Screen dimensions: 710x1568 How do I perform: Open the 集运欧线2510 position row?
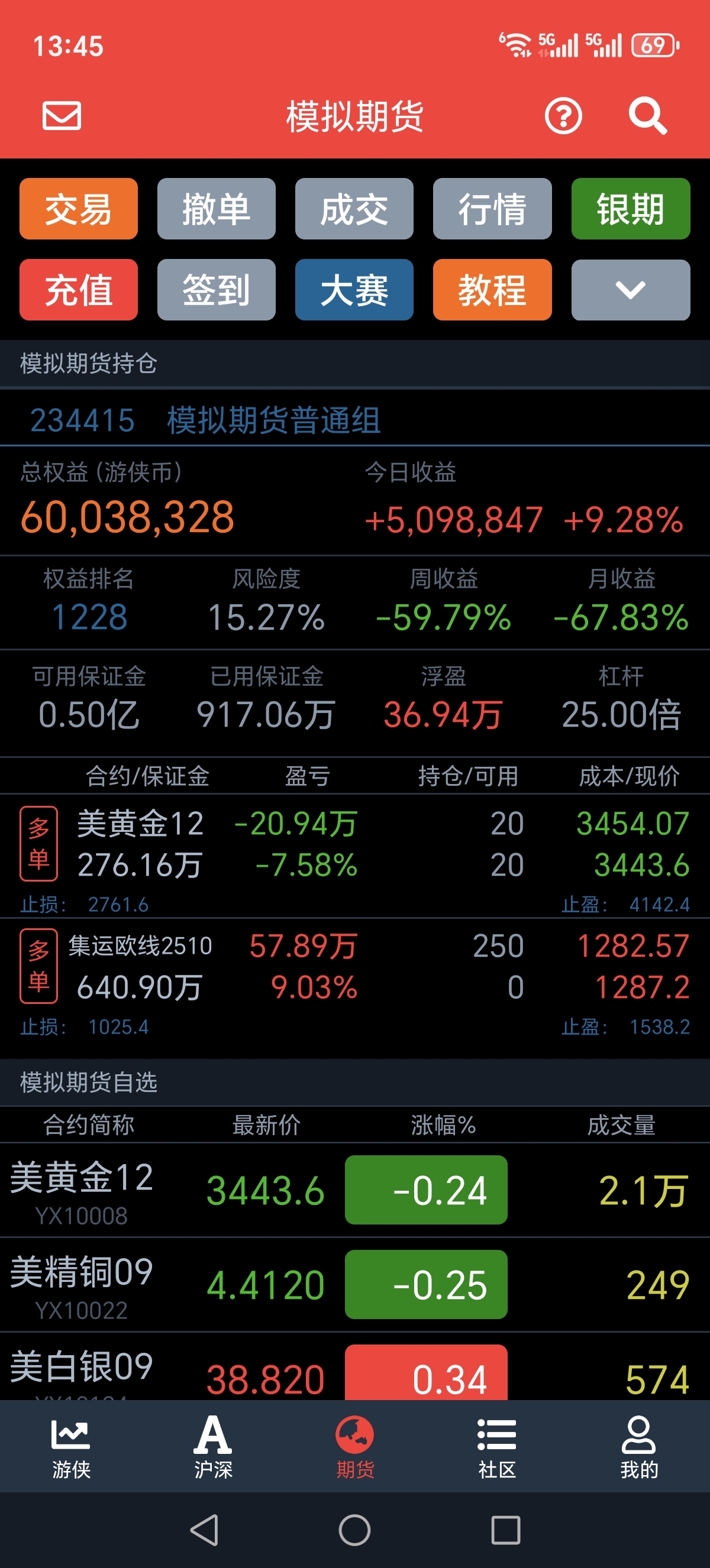(355, 979)
